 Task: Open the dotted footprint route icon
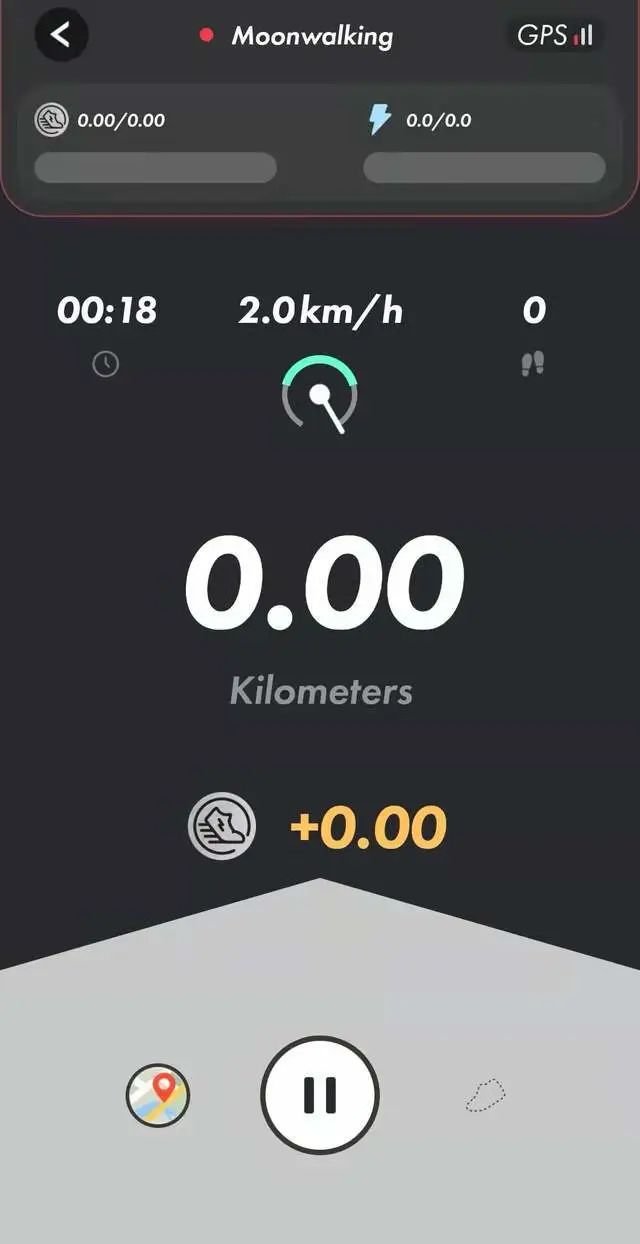coord(486,1095)
